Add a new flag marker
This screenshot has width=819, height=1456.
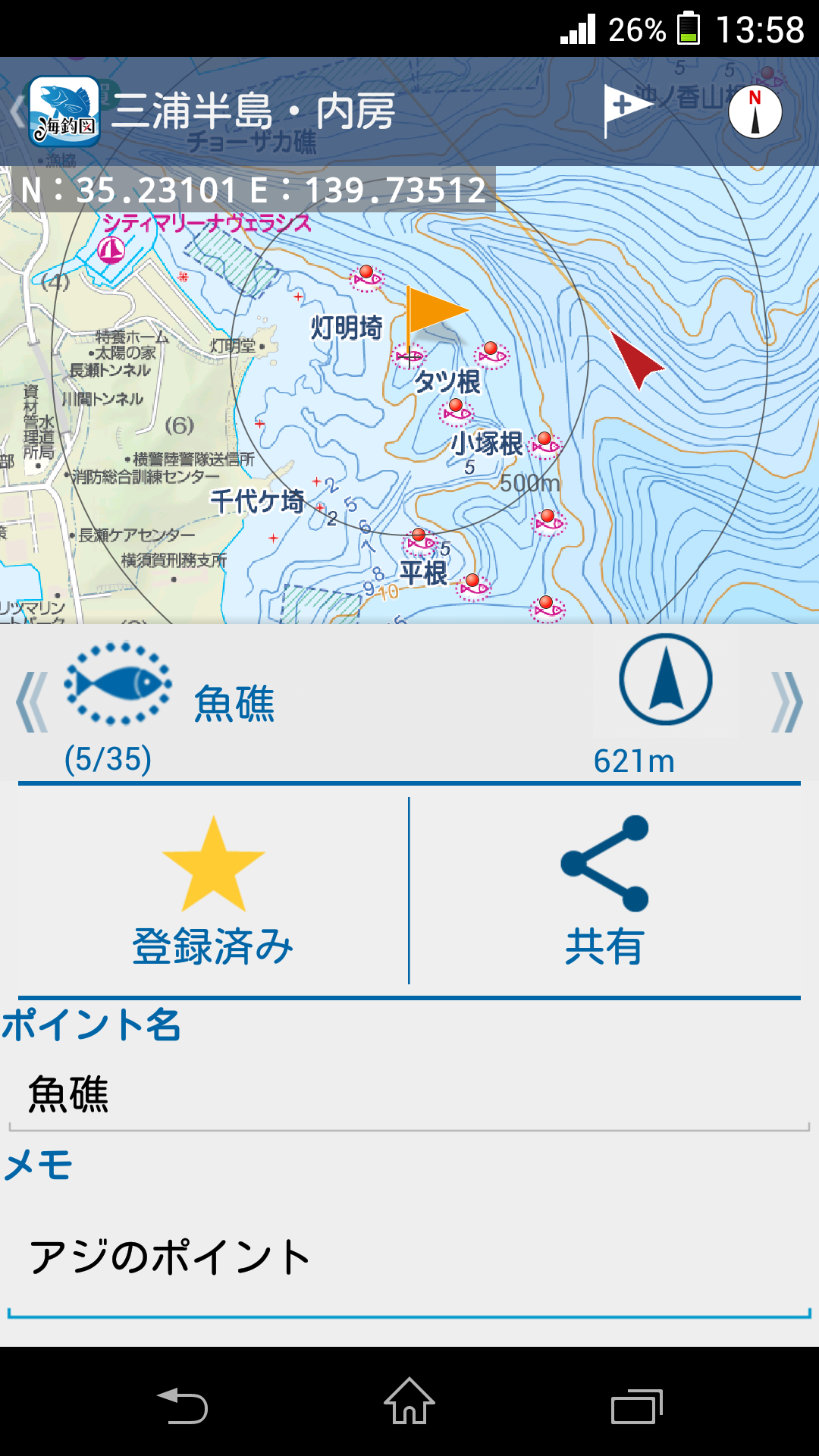(x=625, y=111)
